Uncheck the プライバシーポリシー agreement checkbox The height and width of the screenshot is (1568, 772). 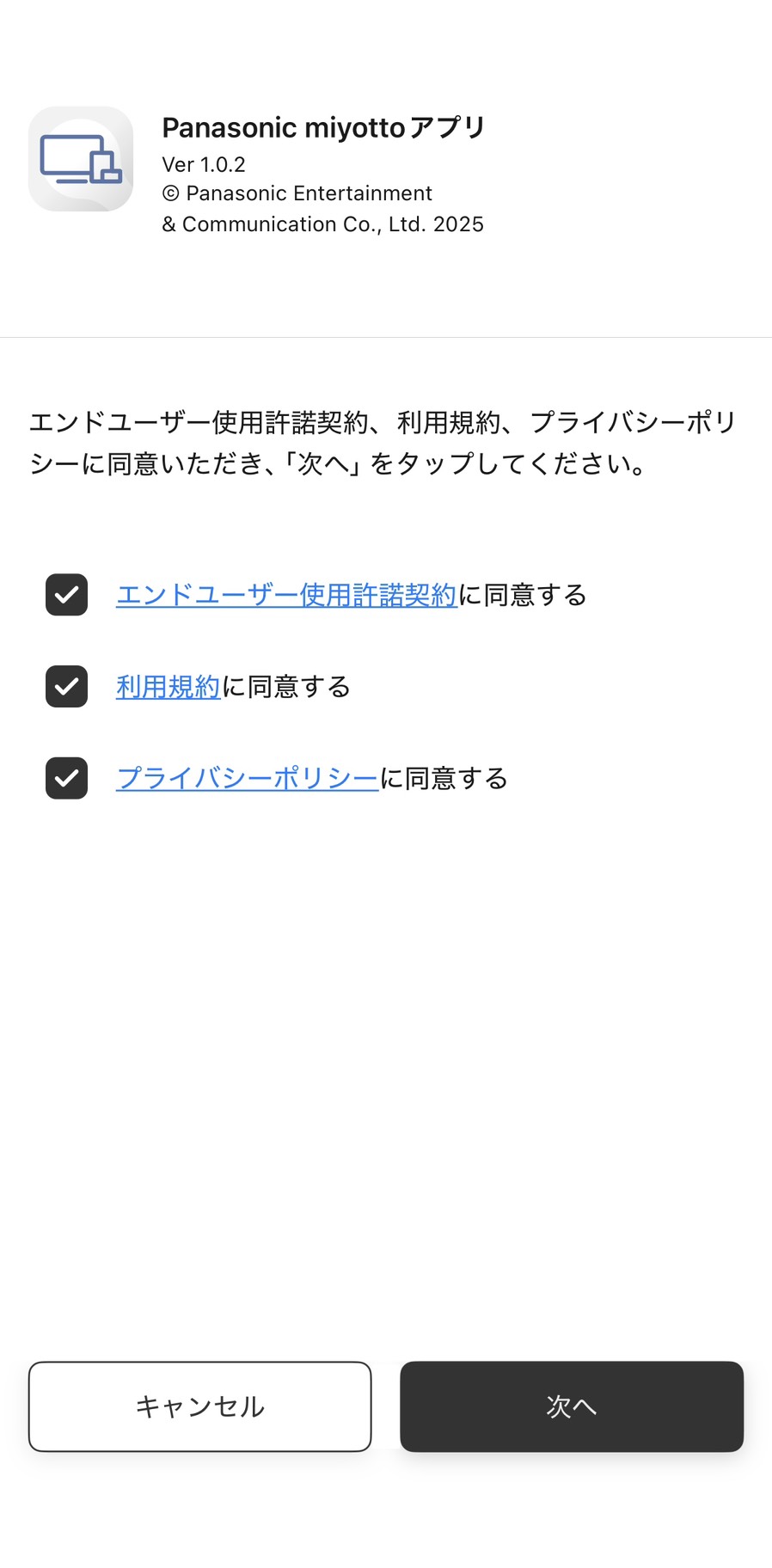(x=66, y=778)
